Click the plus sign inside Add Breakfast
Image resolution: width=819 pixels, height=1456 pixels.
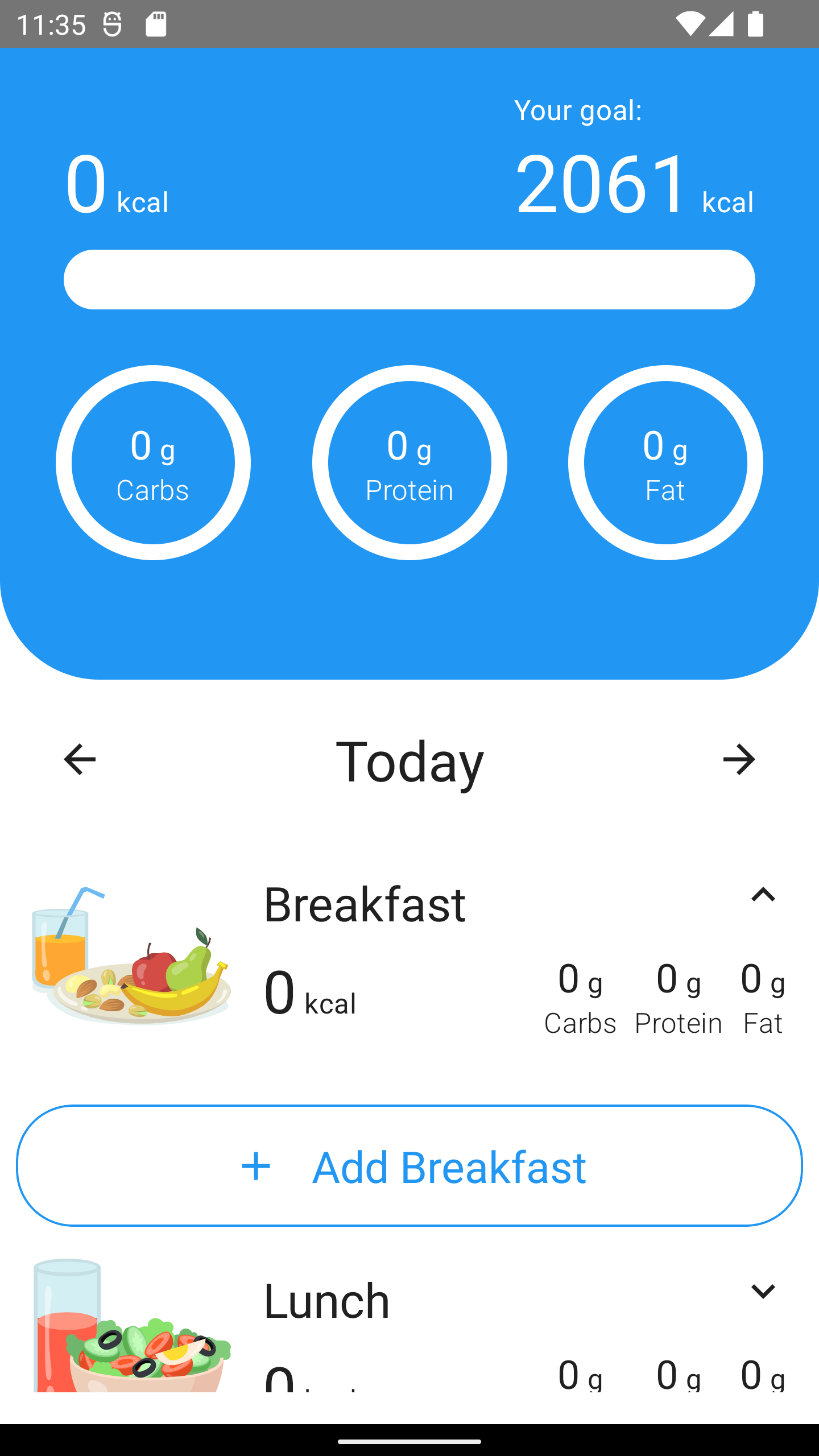(256, 1167)
